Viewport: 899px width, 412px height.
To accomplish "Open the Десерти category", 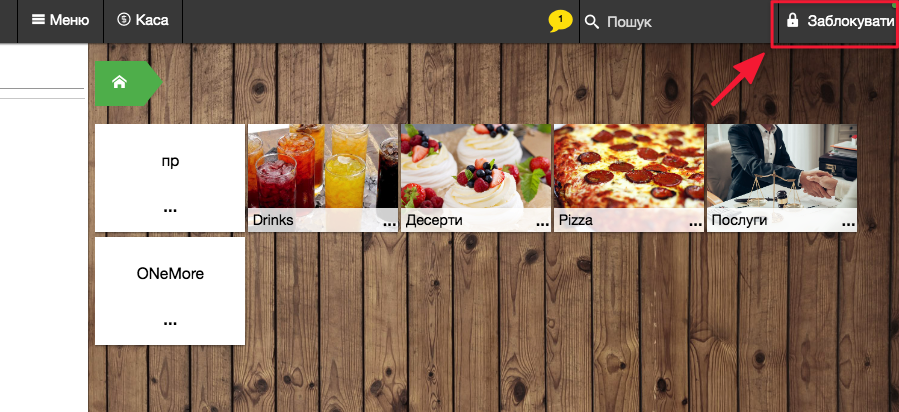I will click(x=475, y=178).
